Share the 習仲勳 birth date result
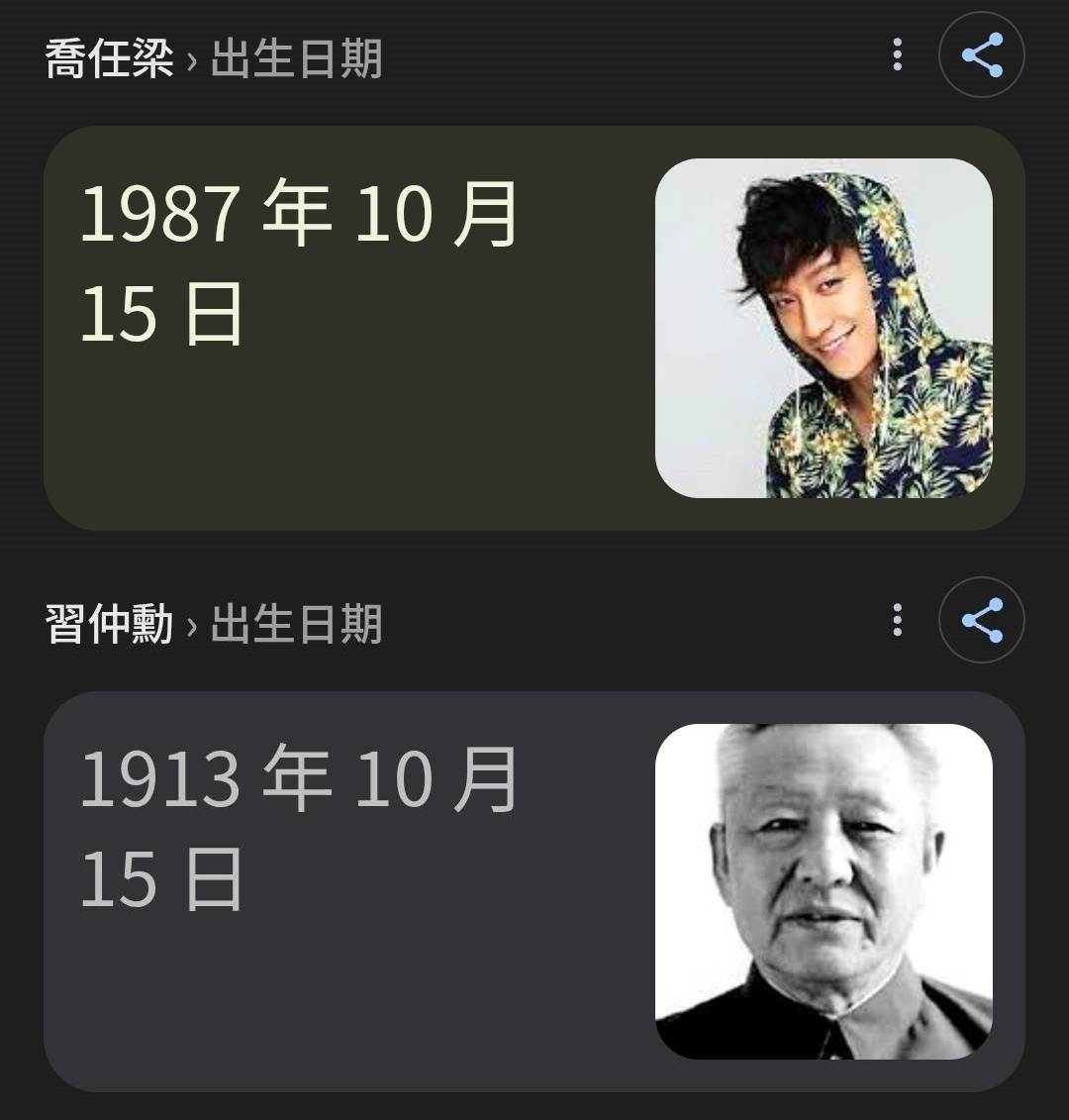The width and height of the screenshot is (1069, 1120). (x=981, y=621)
